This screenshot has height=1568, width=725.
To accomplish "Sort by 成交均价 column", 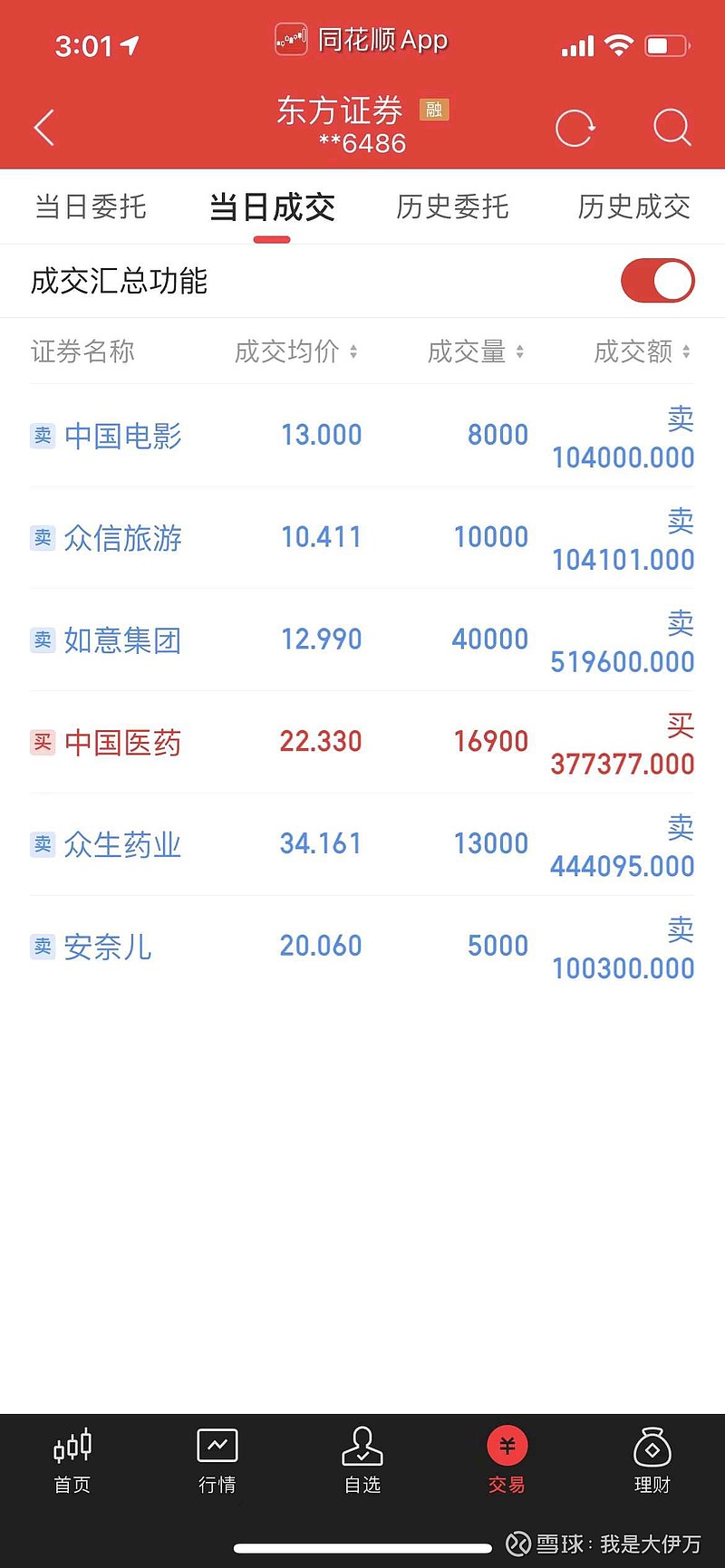I will coord(295,351).
